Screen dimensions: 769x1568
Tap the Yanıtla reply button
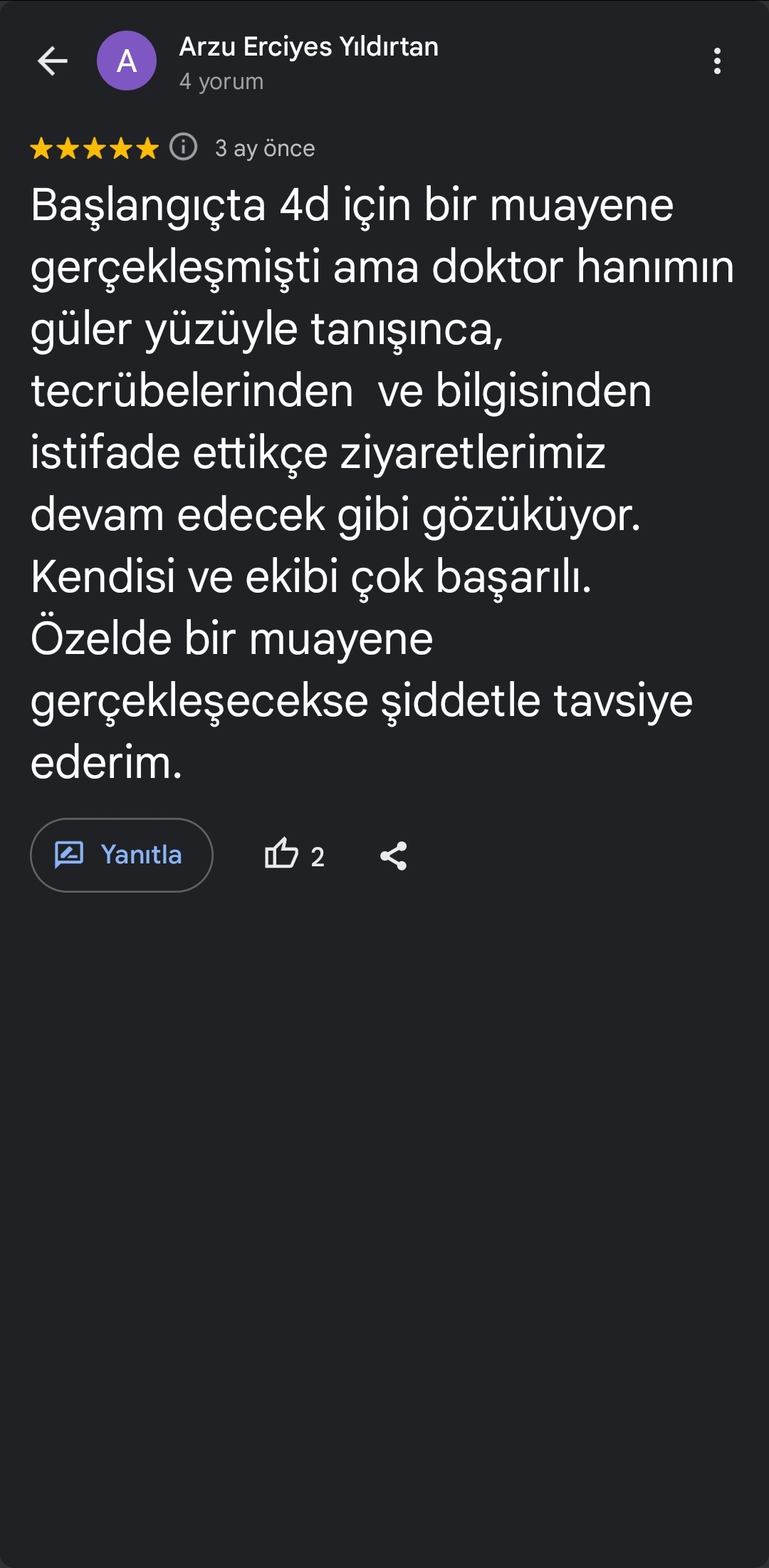pyautogui.click(x=122, y=855)
